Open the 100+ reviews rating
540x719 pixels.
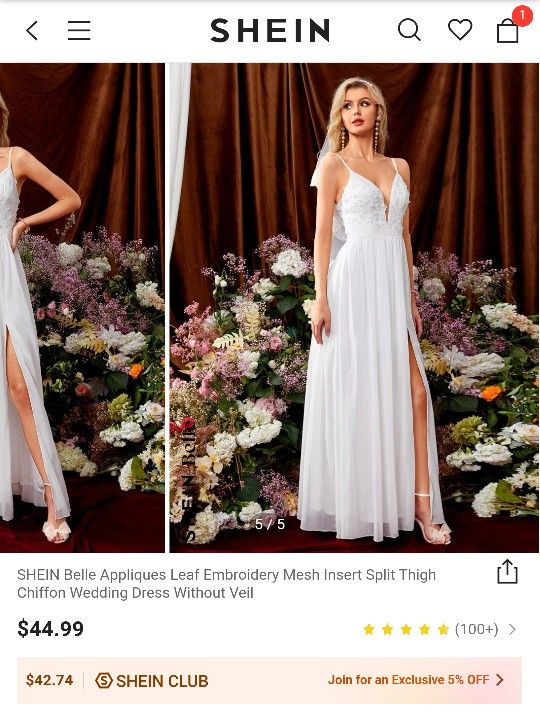439,629
